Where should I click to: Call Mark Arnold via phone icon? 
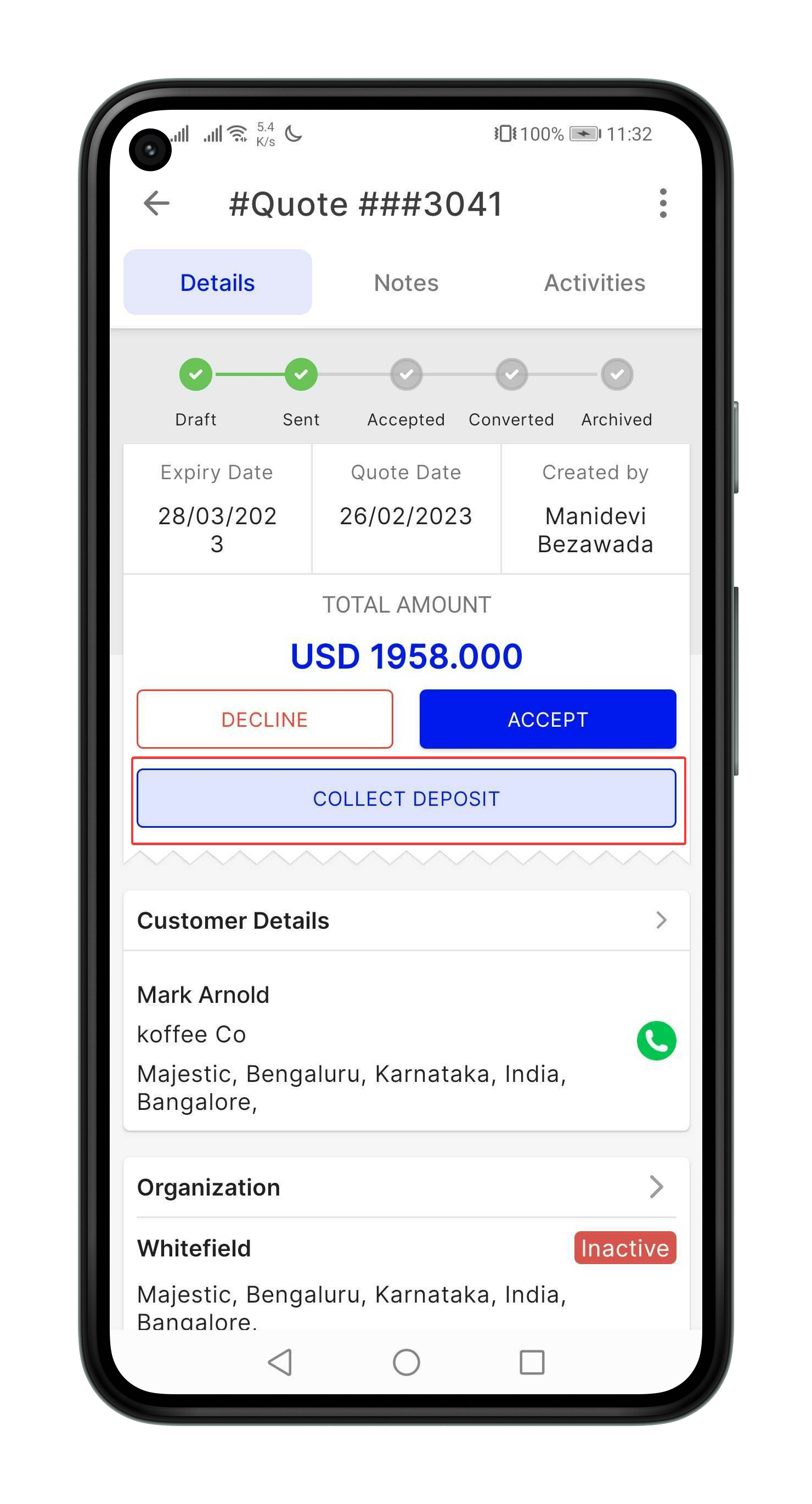coord(656,1041)
